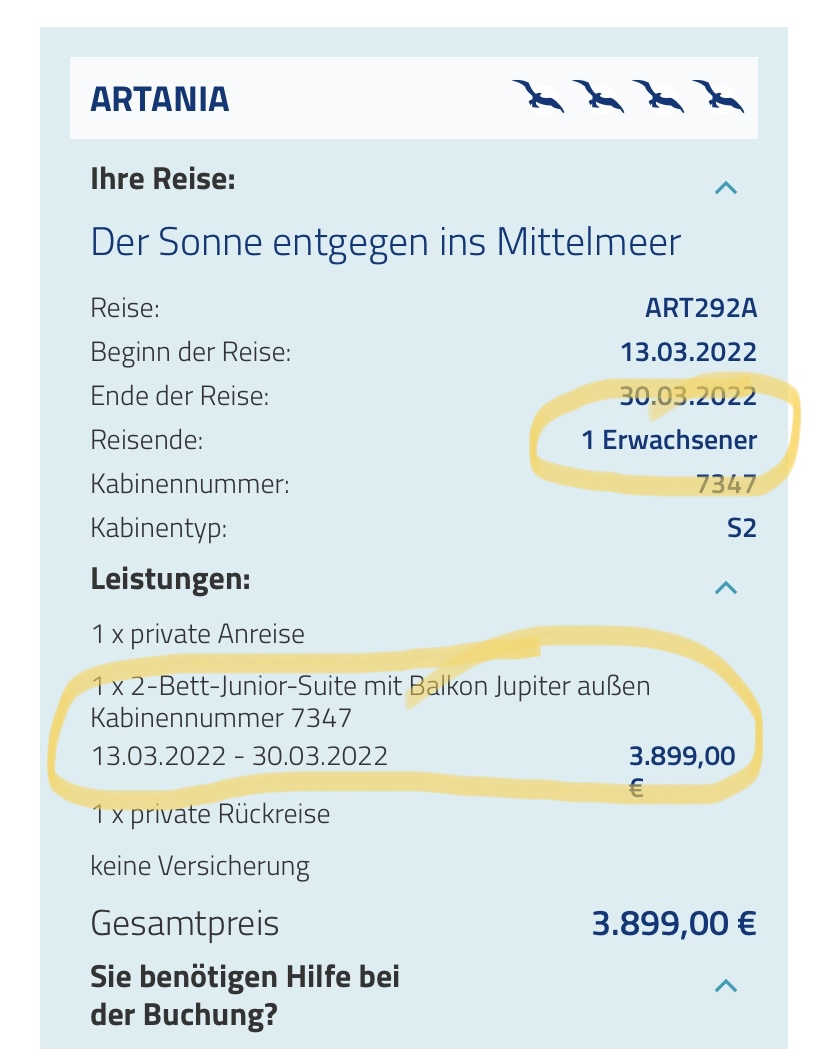
Task: Toggle the booking help section chevron
Action: point(726,986)
